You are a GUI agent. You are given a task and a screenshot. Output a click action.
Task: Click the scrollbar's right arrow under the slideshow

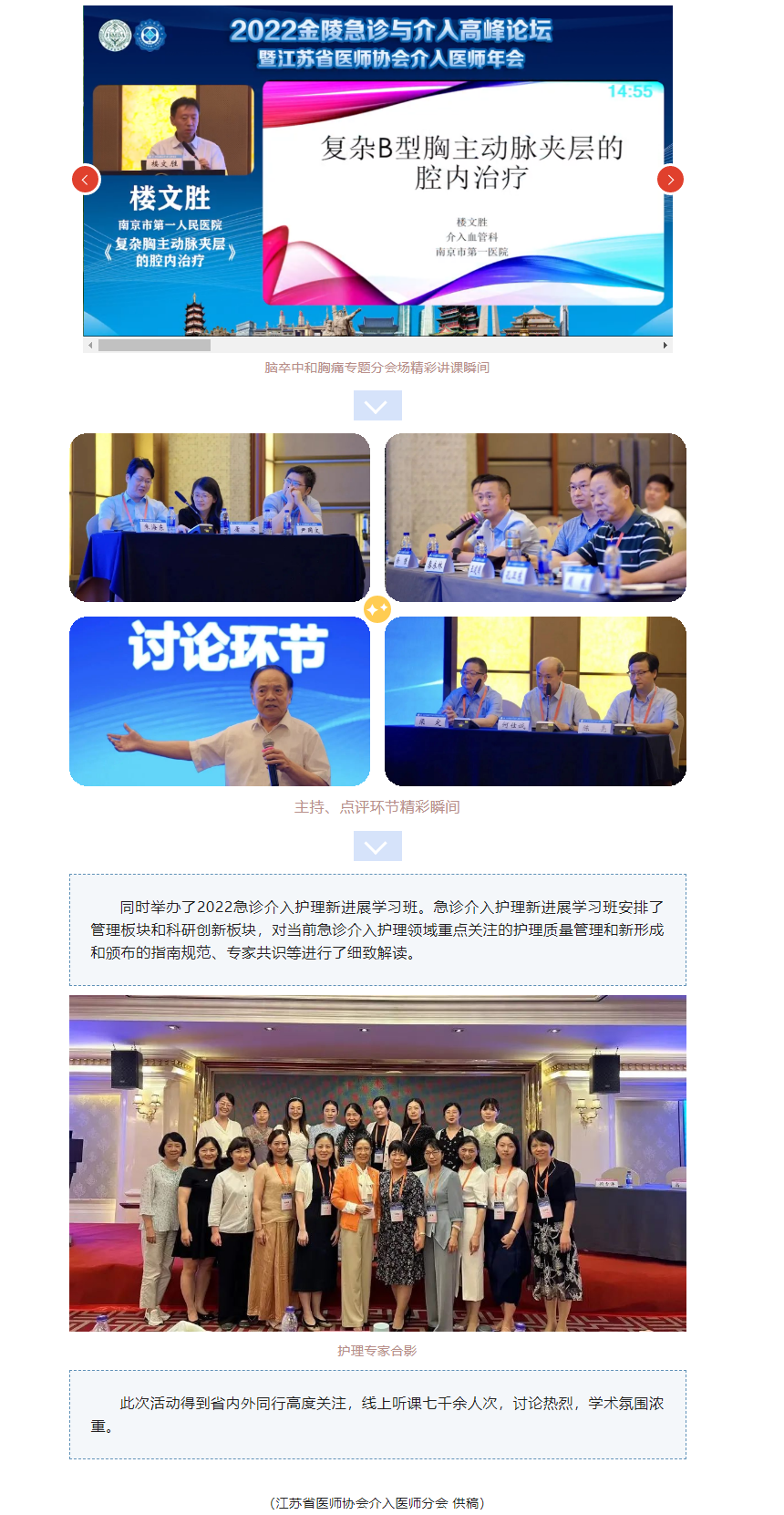(x=665, y=346)
